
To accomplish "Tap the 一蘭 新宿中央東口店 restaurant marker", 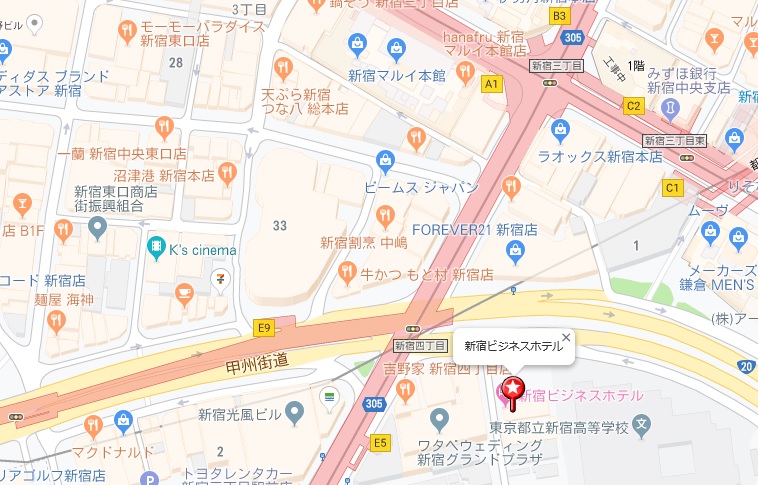I will coord(165,126).
